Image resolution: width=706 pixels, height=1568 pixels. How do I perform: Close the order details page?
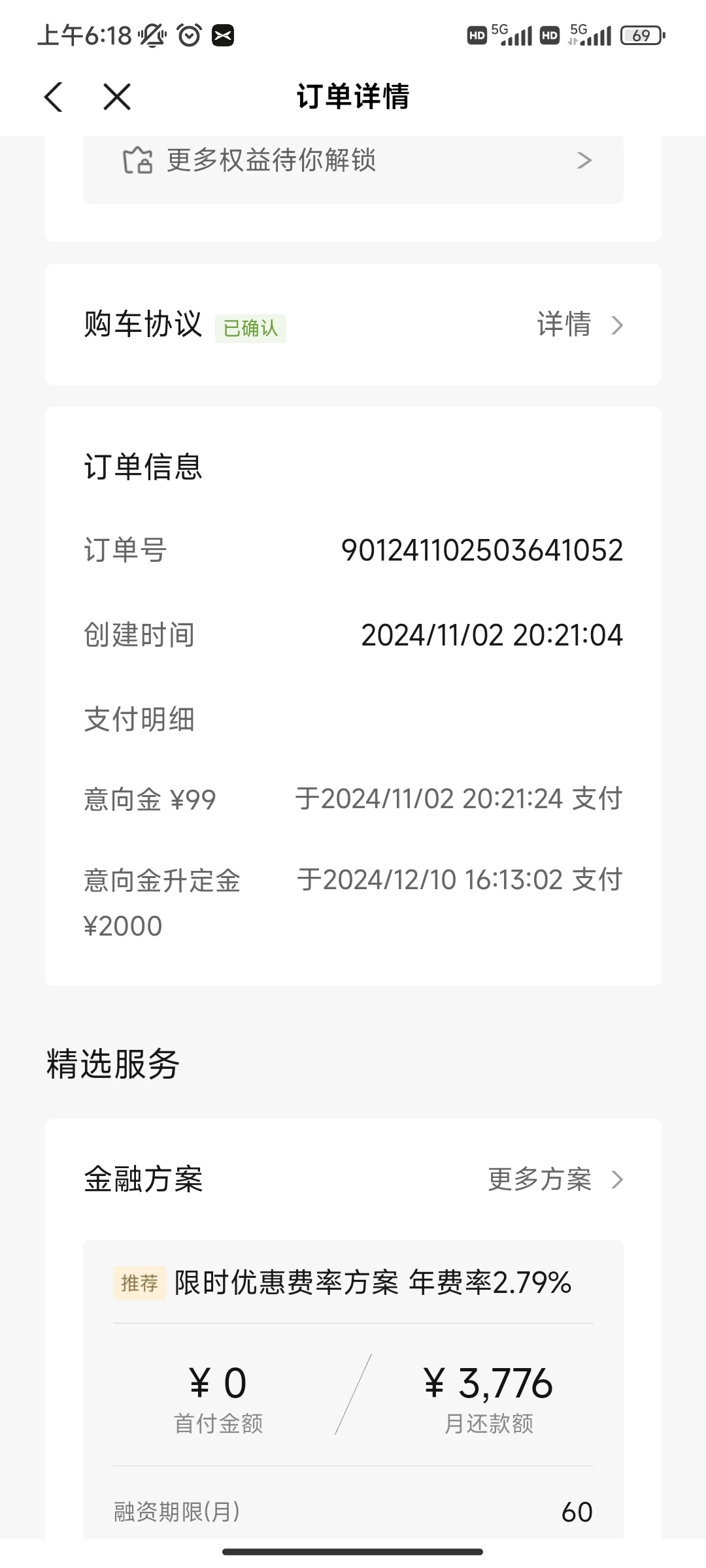117,97
